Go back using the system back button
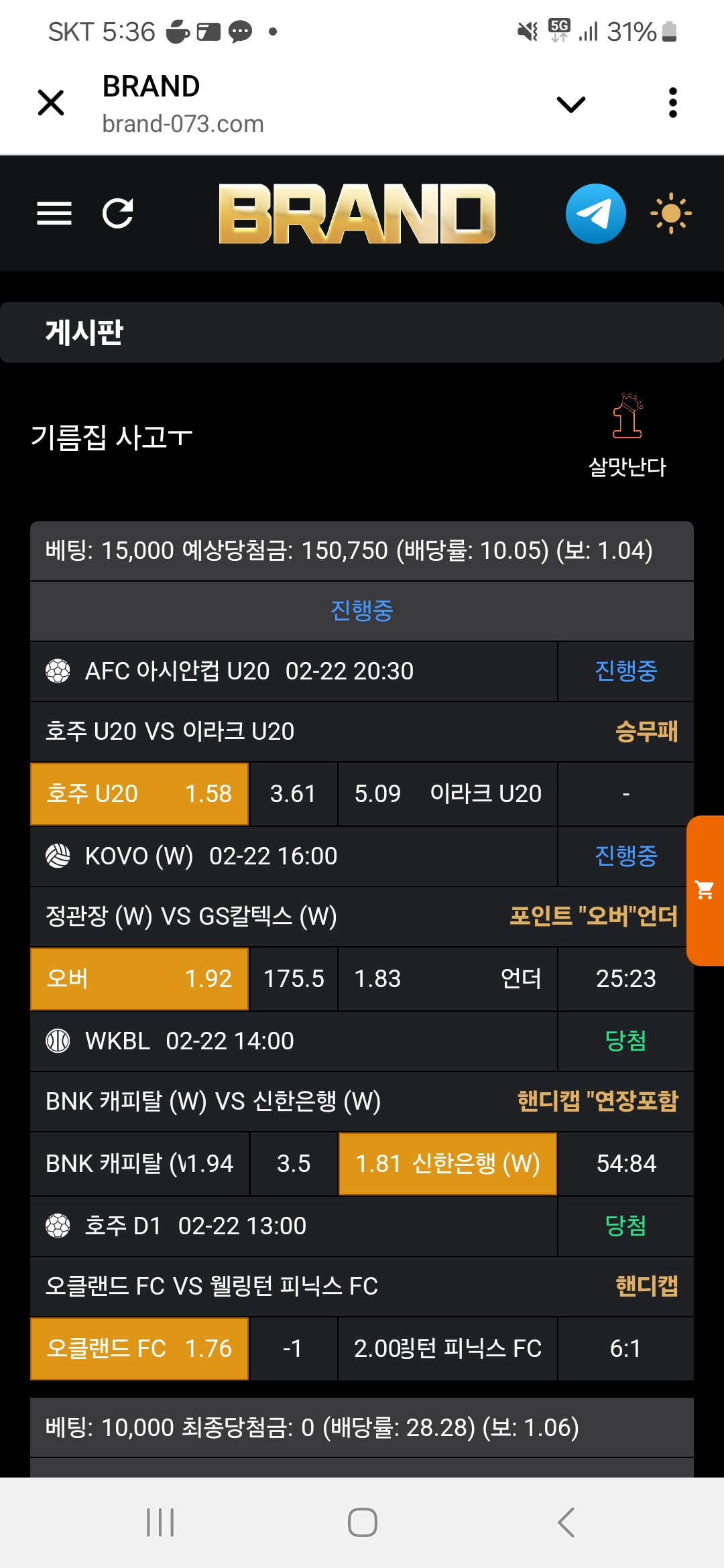This screenshot has width=724, height=1568. click(566, 1522)
